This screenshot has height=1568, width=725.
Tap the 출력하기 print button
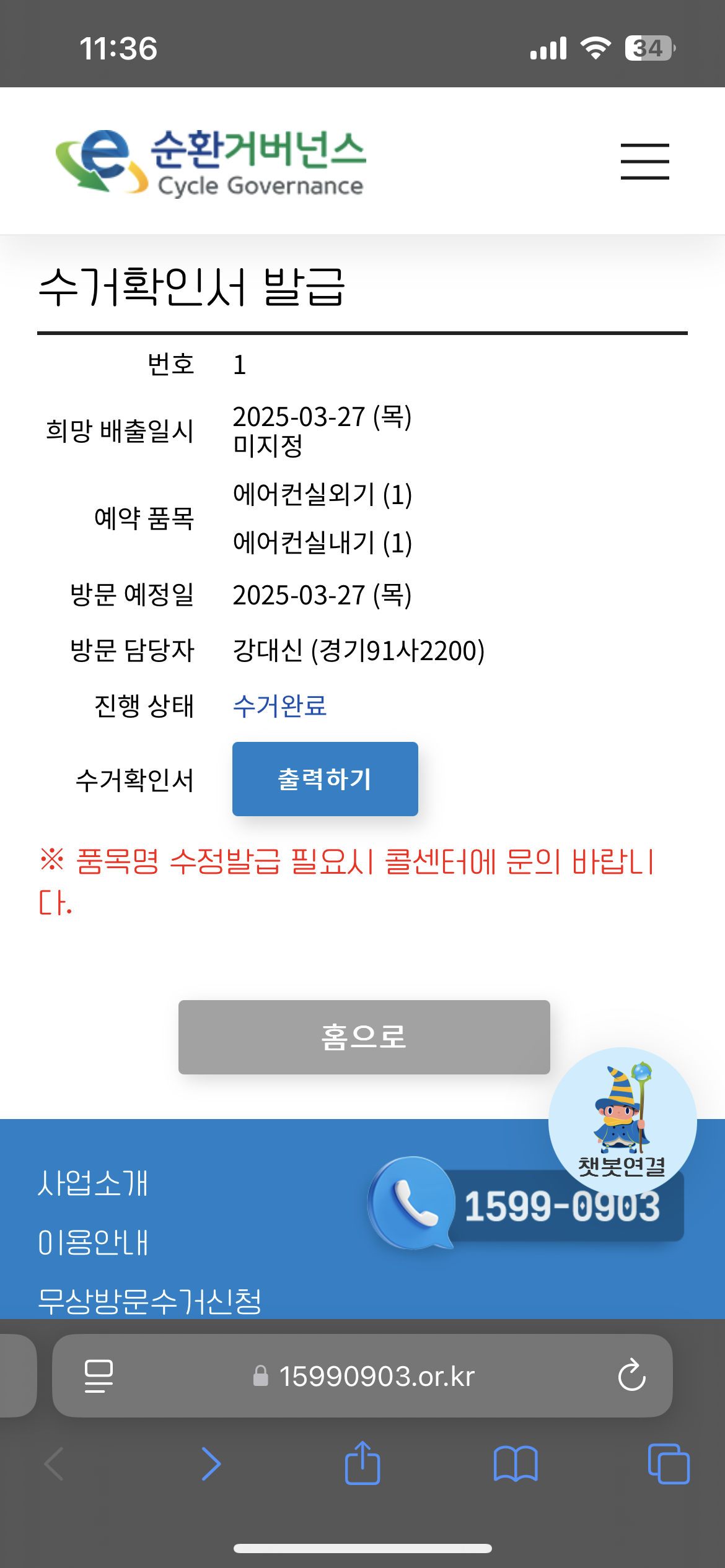[325, 778]
